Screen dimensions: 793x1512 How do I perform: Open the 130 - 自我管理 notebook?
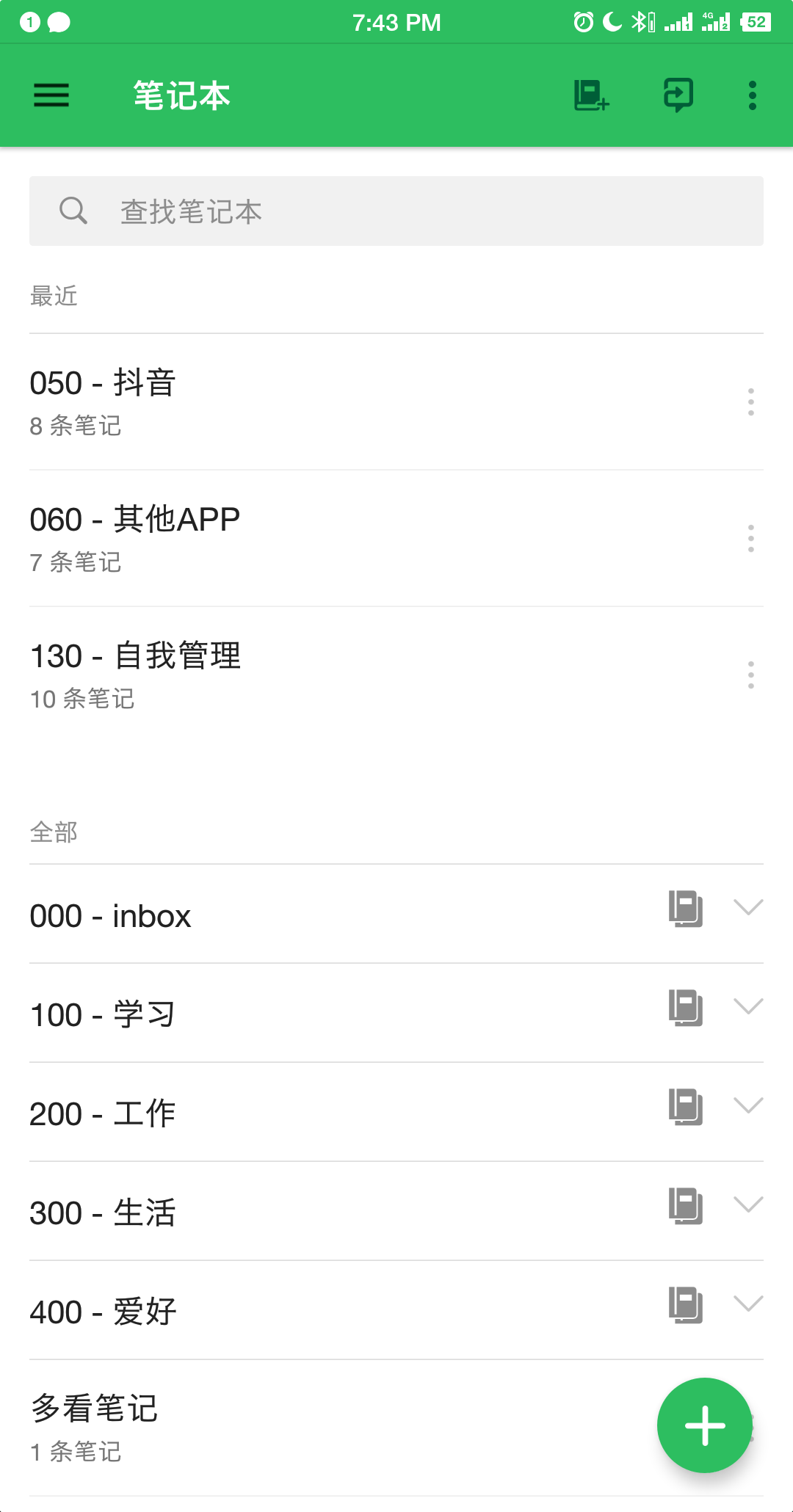(x=294, y=675)
